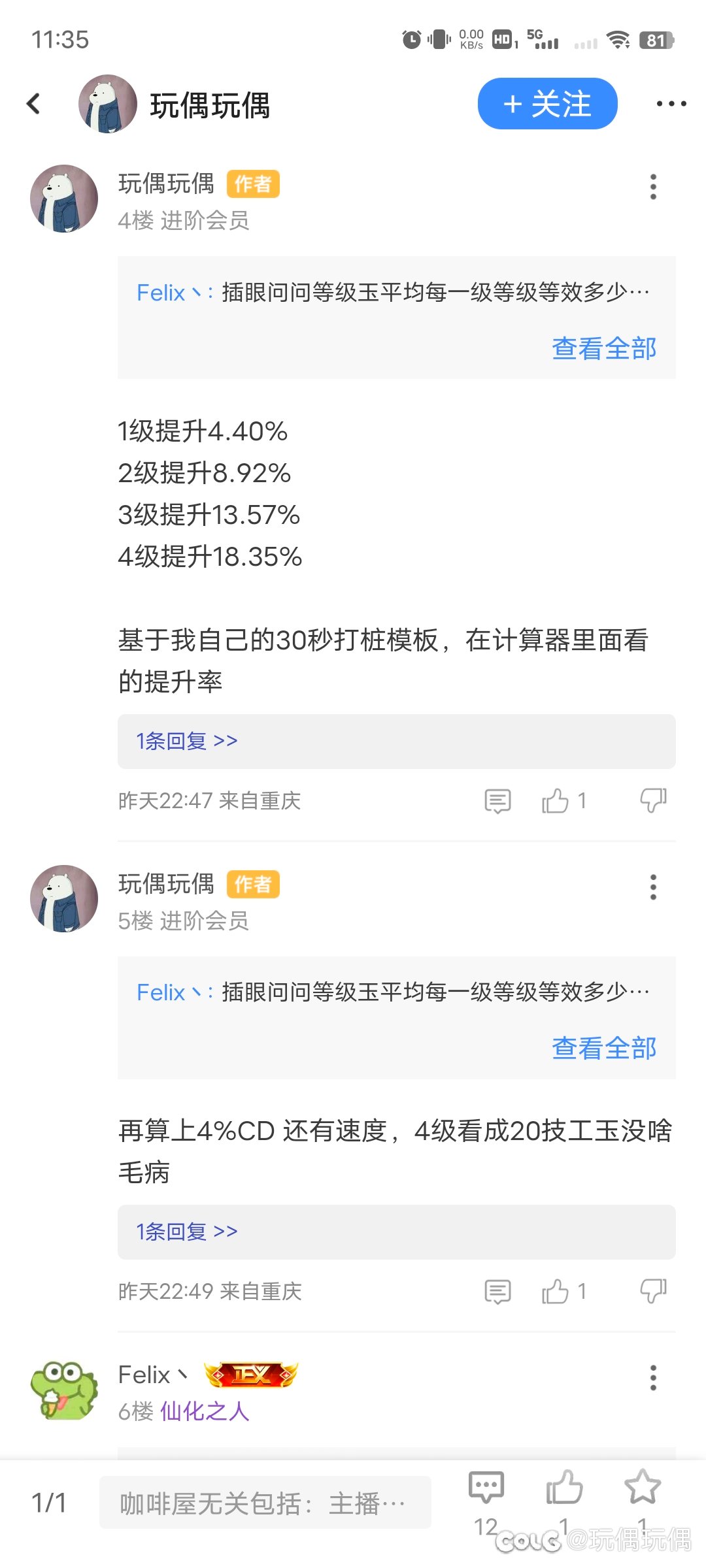Go back using the top-left arrow
This screenshot has width=706, height=1568.
33,103
